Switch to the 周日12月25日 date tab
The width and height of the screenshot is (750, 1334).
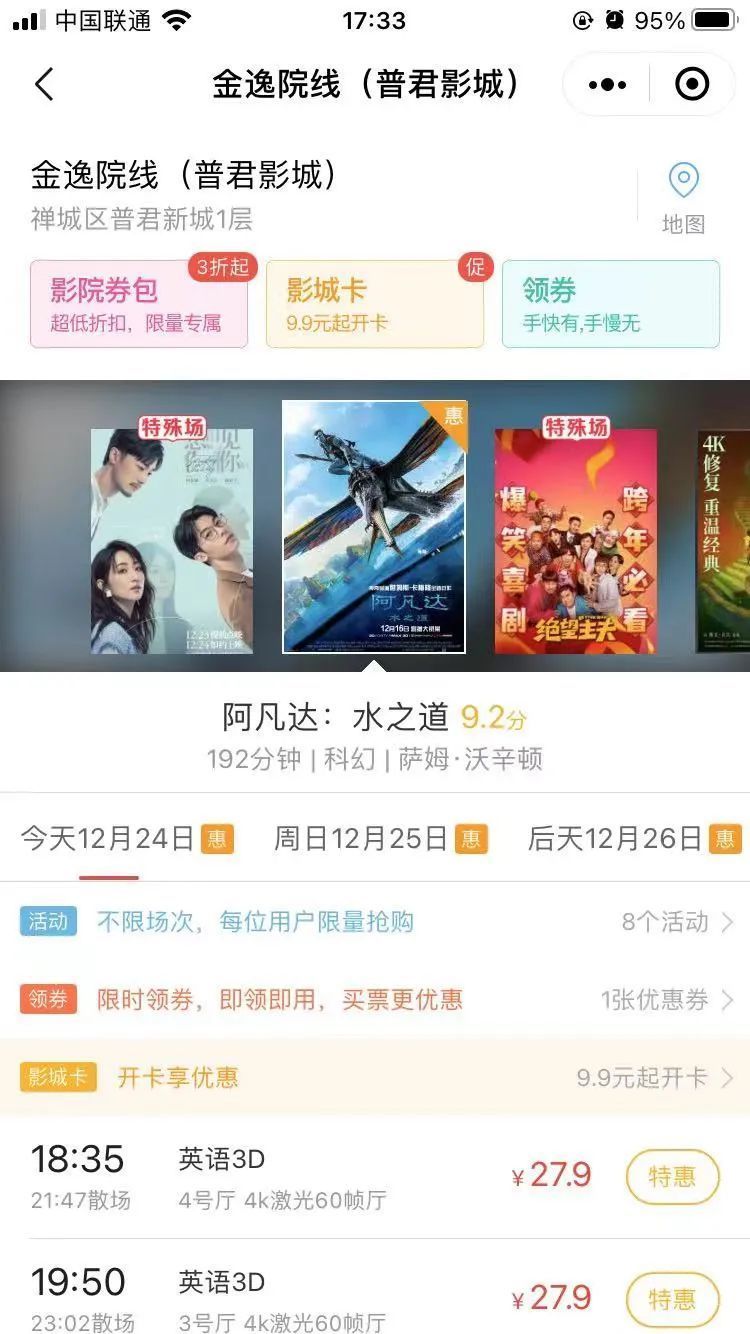380,839
